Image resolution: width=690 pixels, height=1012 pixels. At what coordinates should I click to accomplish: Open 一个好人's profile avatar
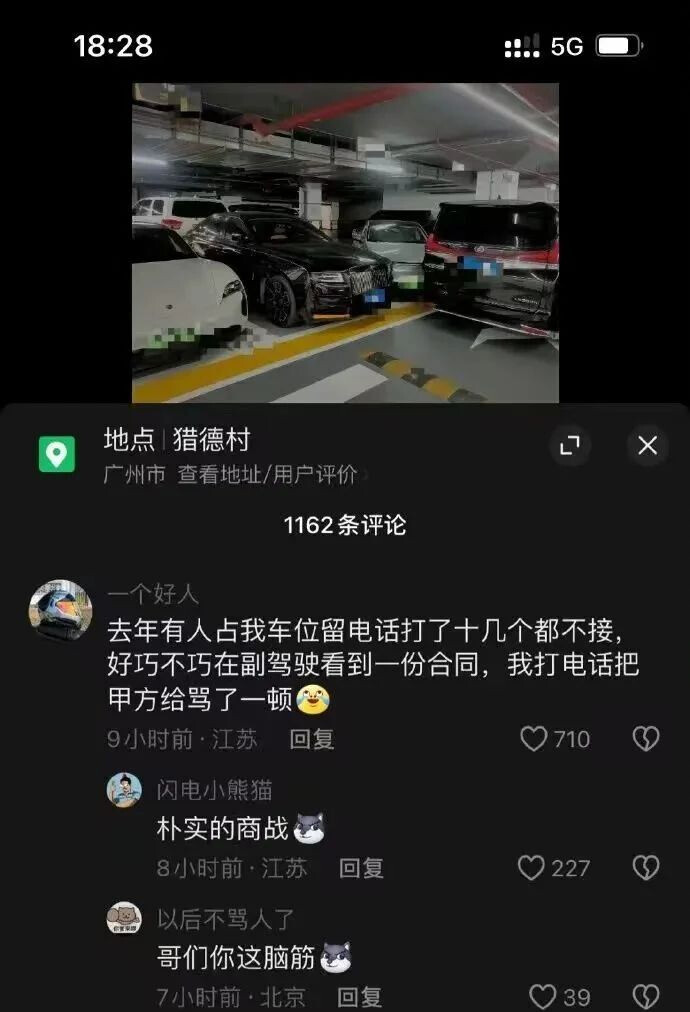pyautogui.click(x=61, y=609)
